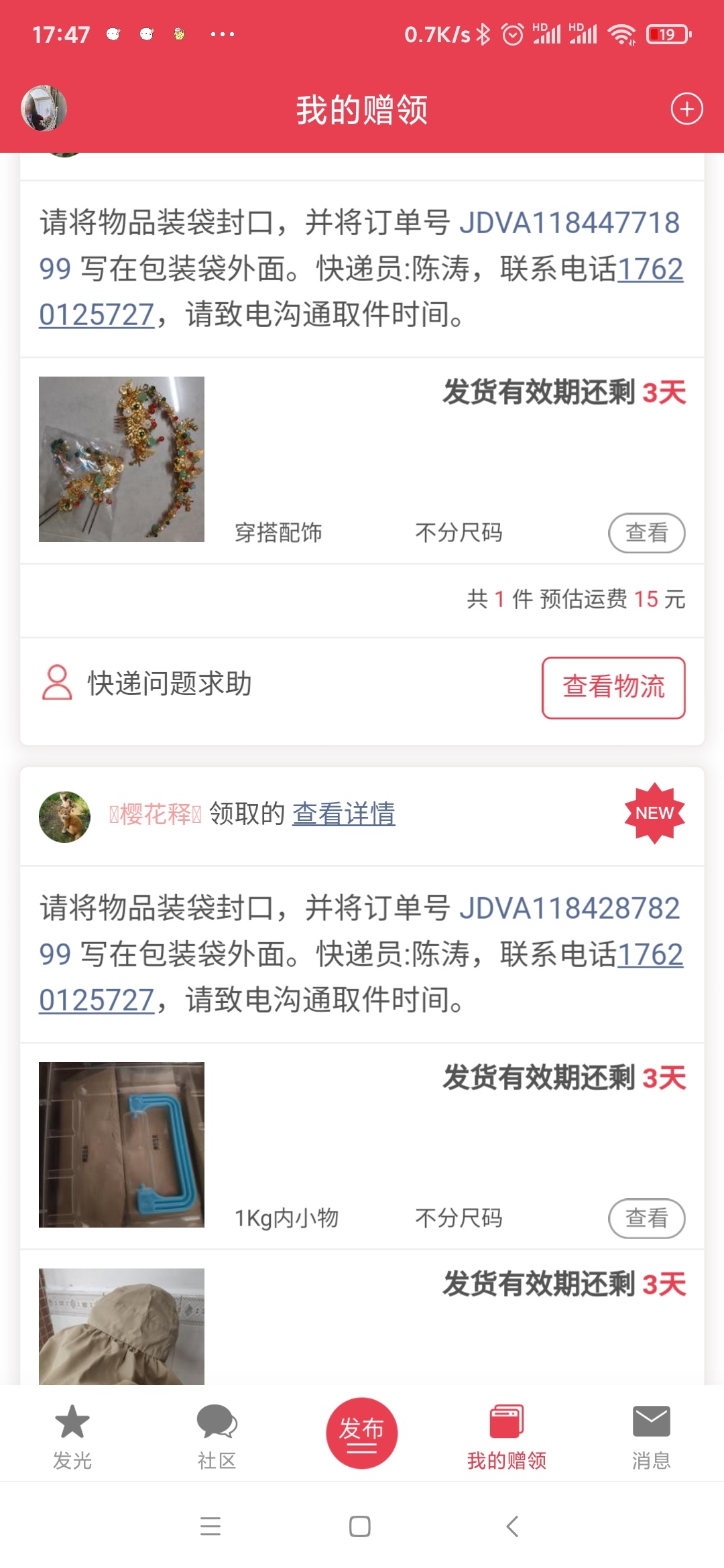Image resolution: width=724 pixels, height=1568 pixels.
Task: View the 穿搭配饰 item with 查看
Action: (x=646, y=533)
